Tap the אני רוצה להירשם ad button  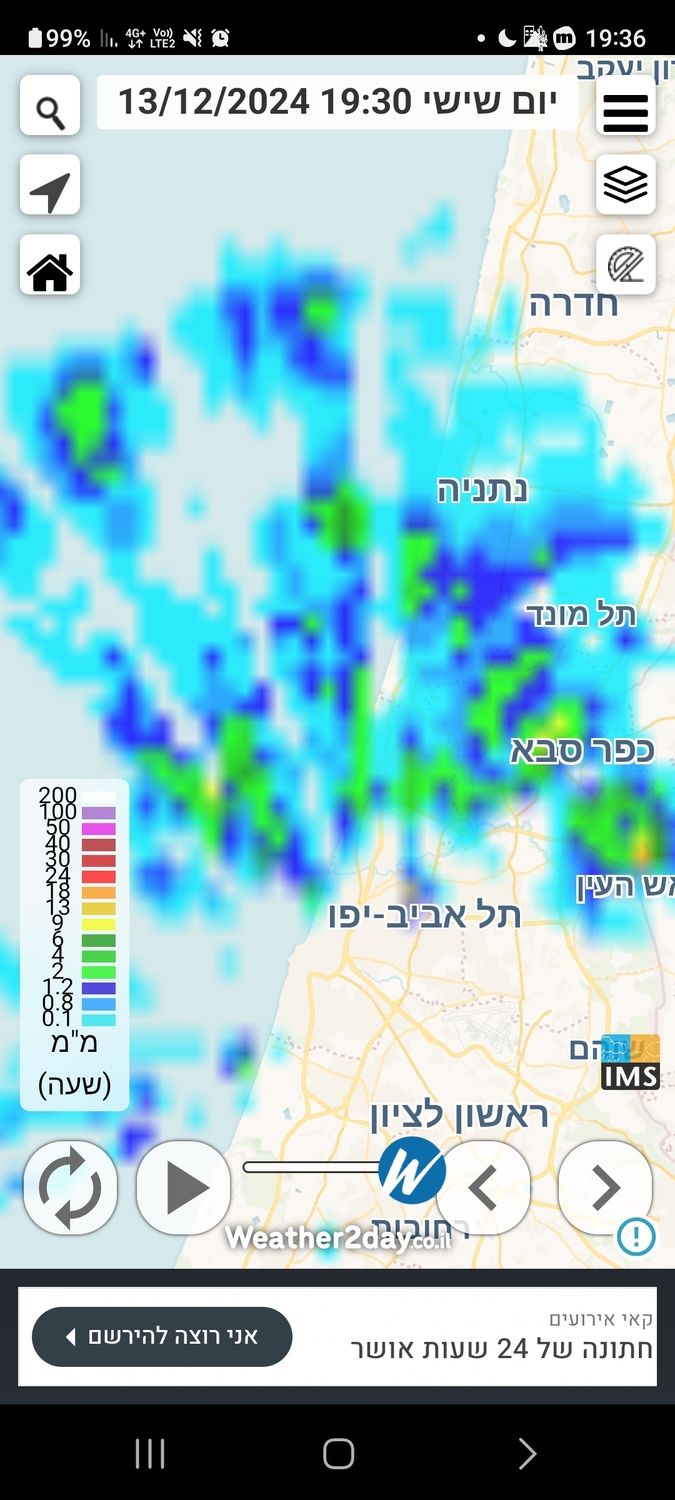pos(162,1337)
